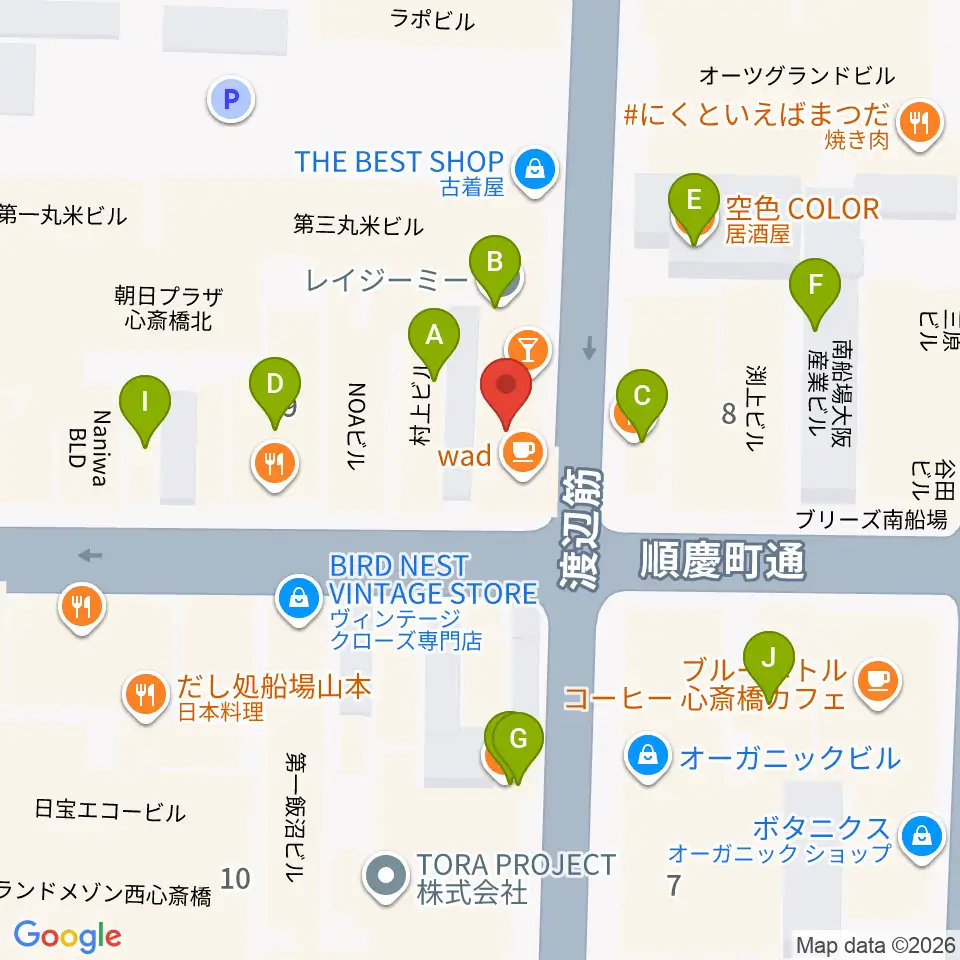Open the green marker J
The height and width of the screenshot is (960, 960).
pos(769,666)
